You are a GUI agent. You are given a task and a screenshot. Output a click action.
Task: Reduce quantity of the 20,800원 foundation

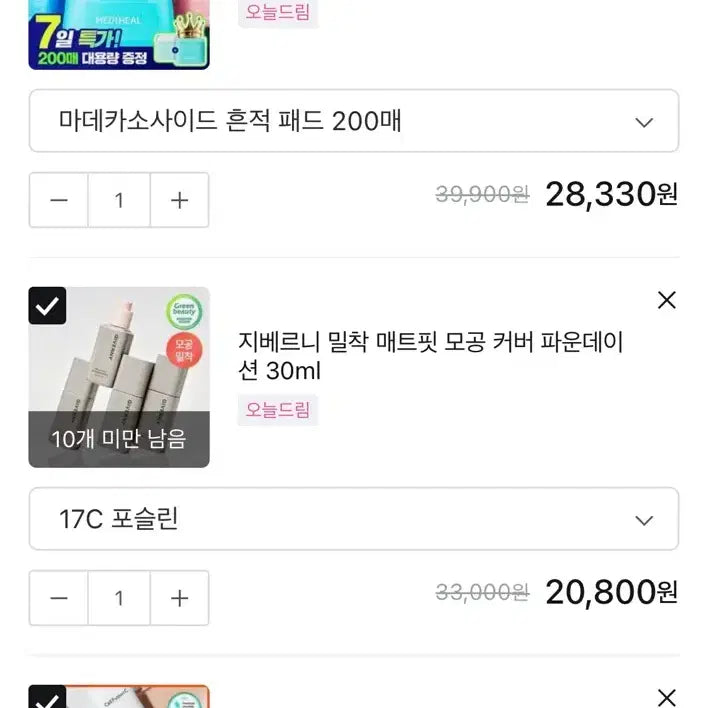click(59, 598)
